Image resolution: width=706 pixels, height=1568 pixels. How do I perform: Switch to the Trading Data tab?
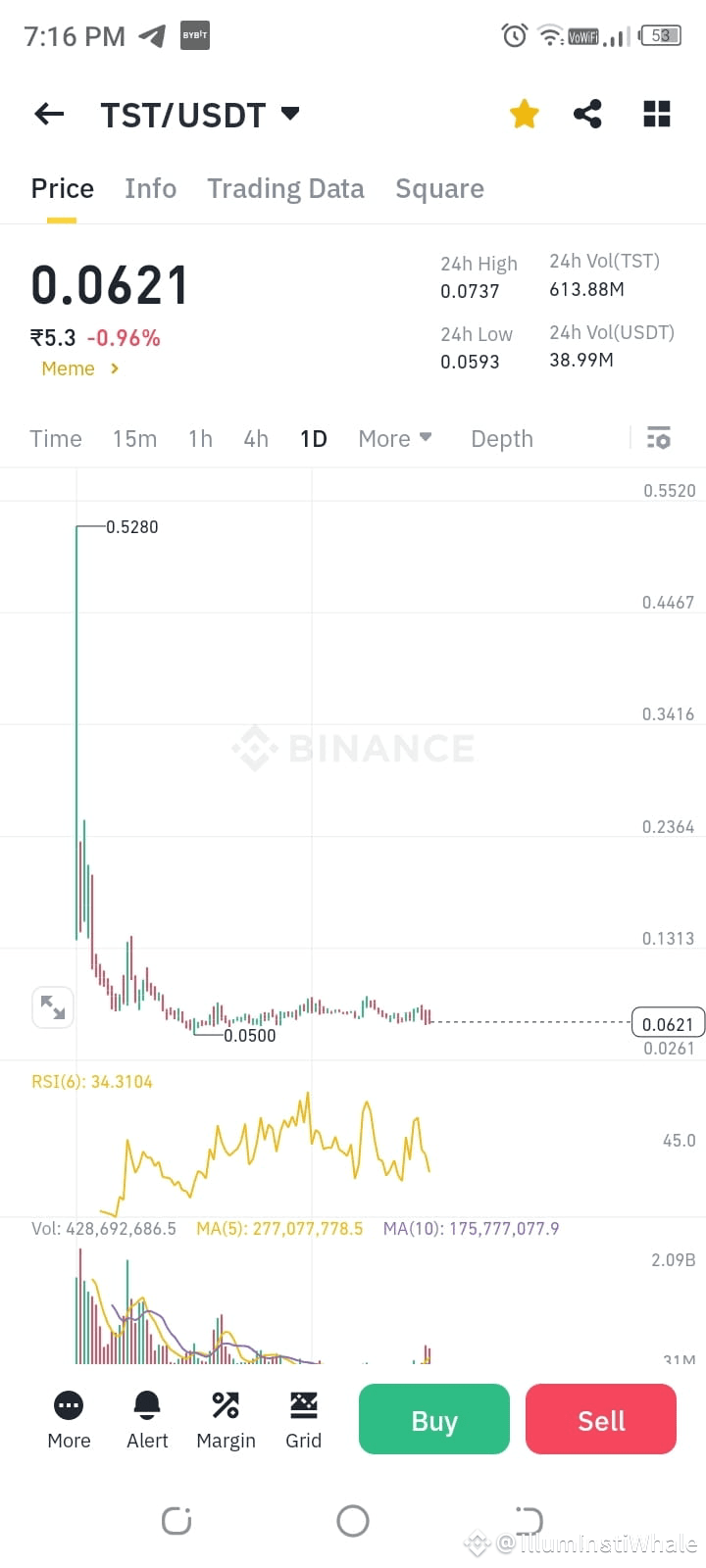pyautogui.click(x=285, y=188)
